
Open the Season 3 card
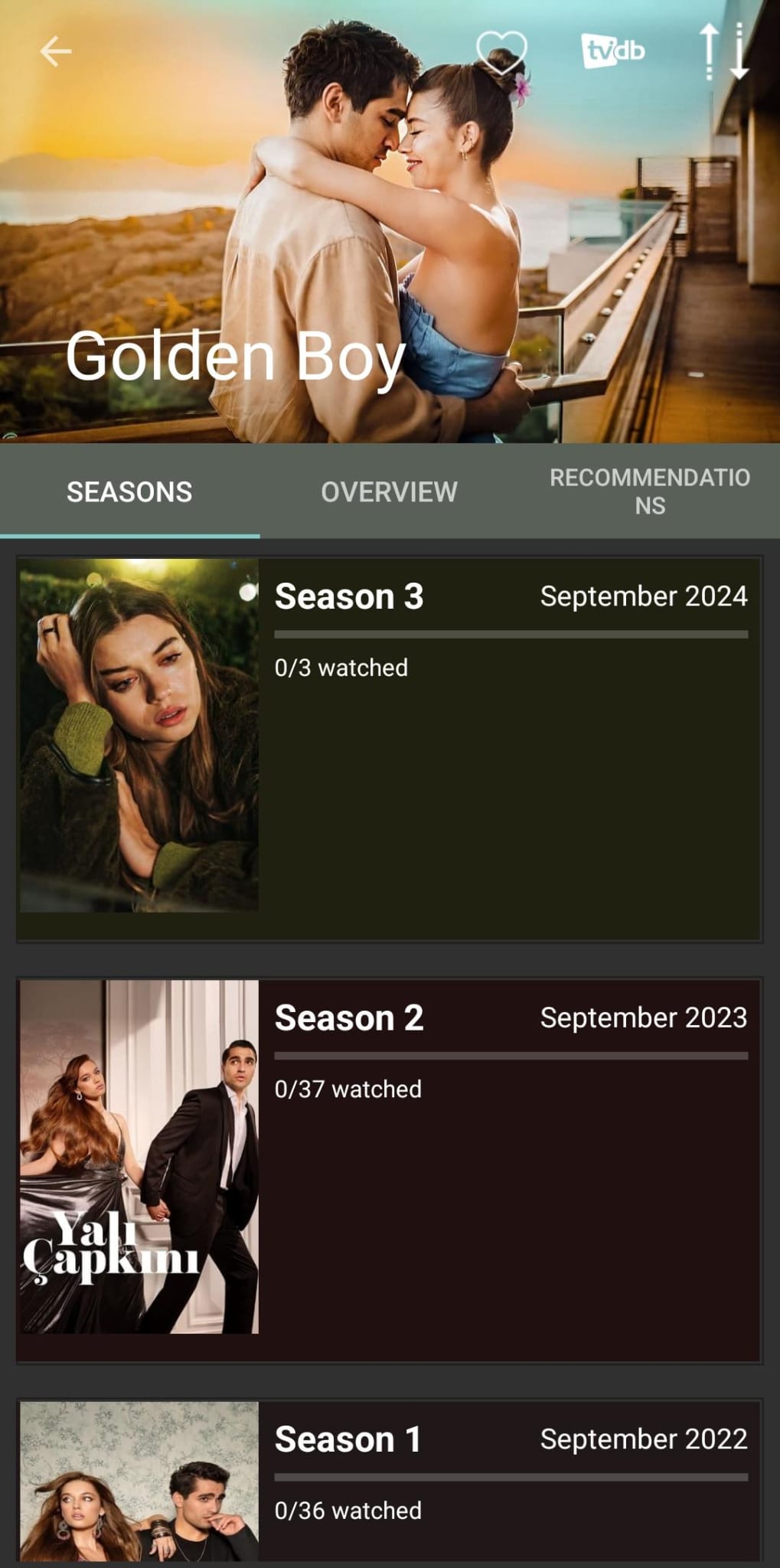tap(390, 749)
